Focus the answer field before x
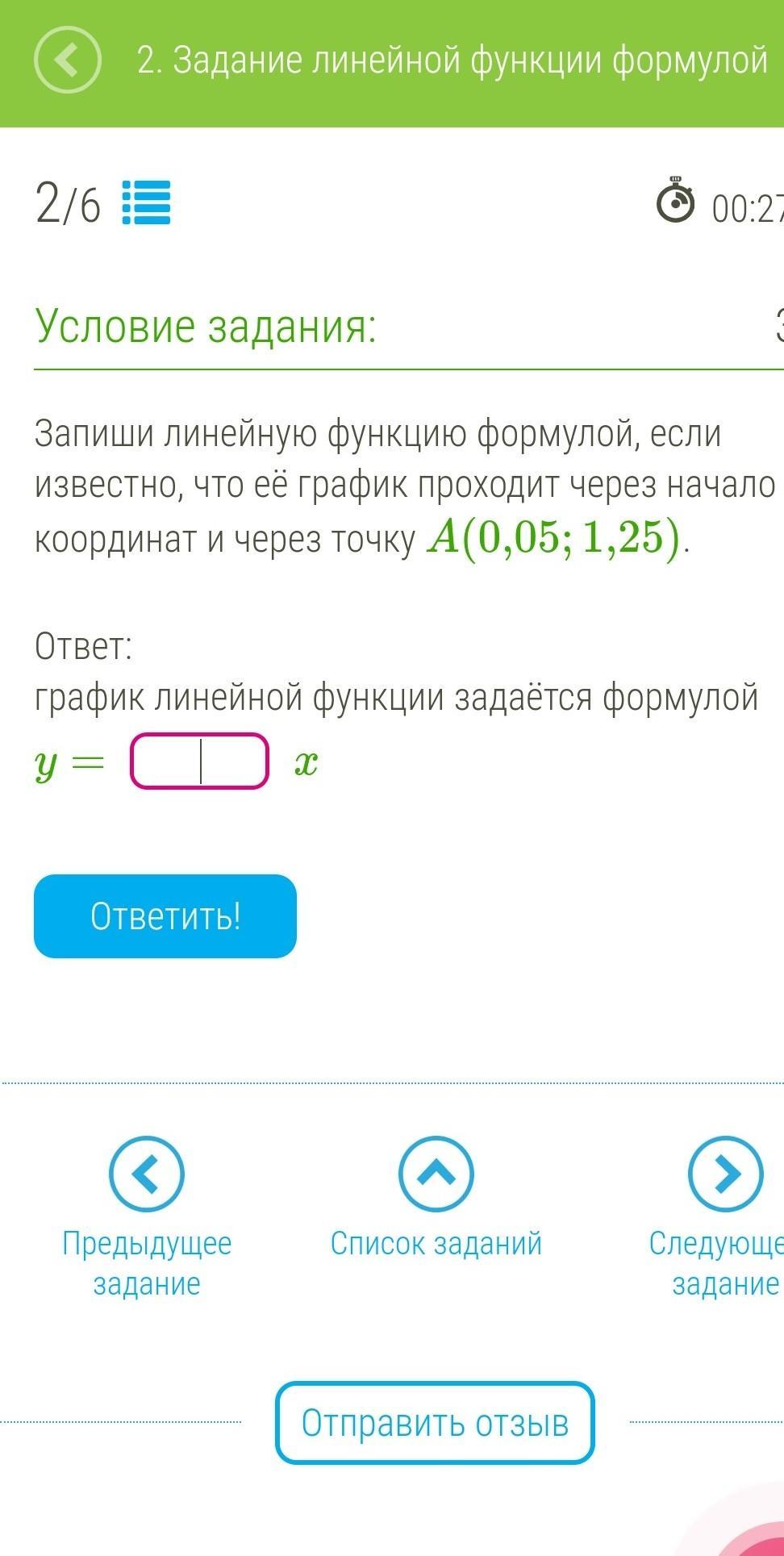Viewport: 784px width, 1556px height. point(199,761)
